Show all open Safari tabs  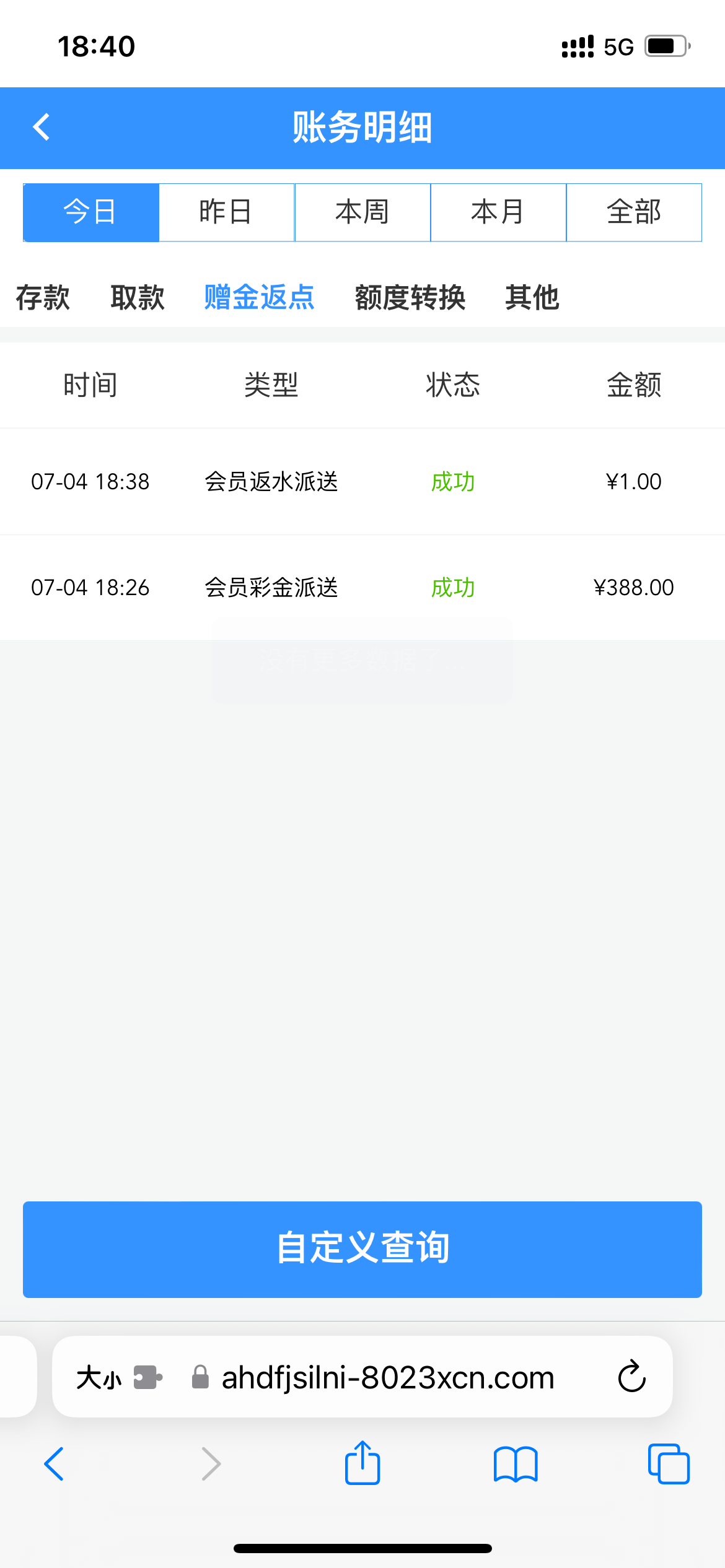(668, 1465)
